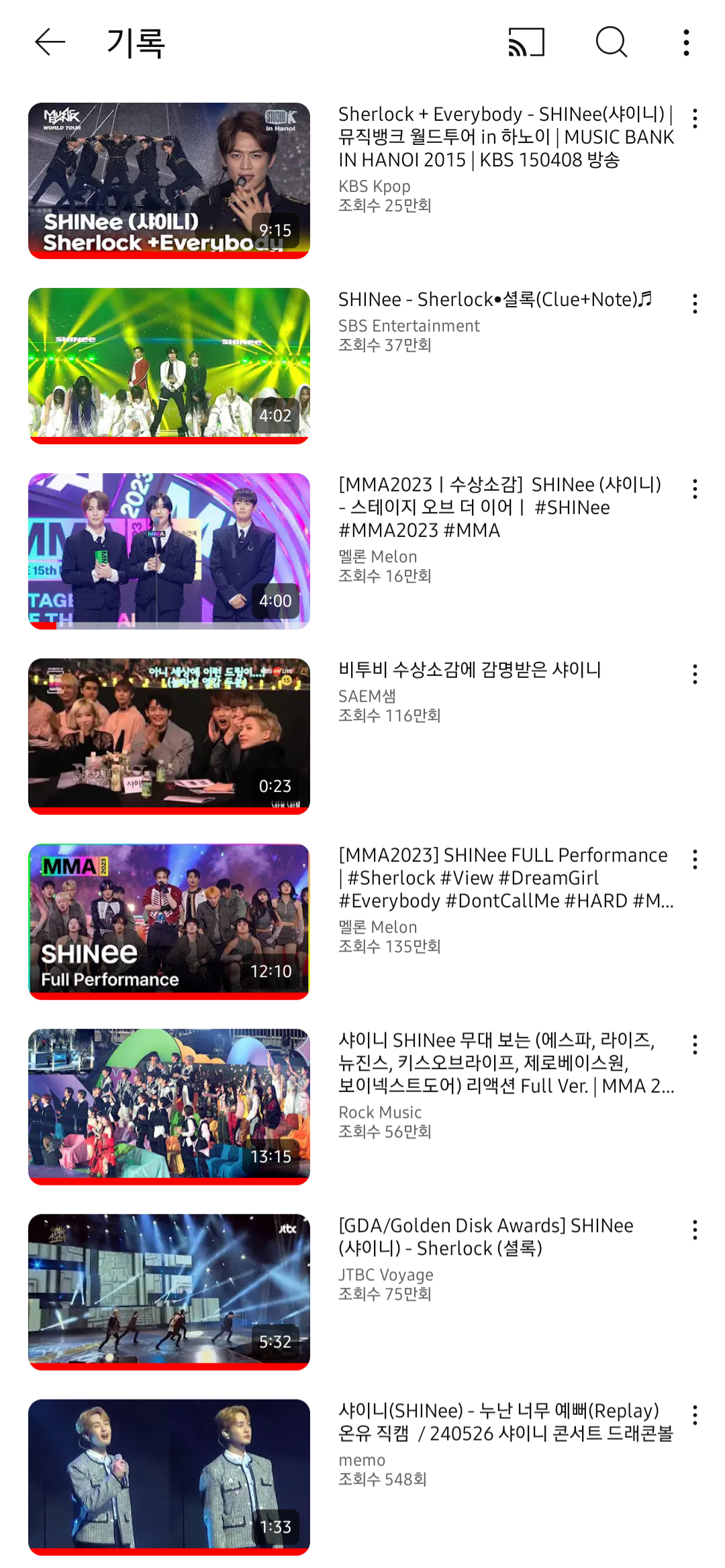Viewport: 725px width, 1568px height.
Task: Select the JTBC Voyage channel label
Action: coord(385,1275)
